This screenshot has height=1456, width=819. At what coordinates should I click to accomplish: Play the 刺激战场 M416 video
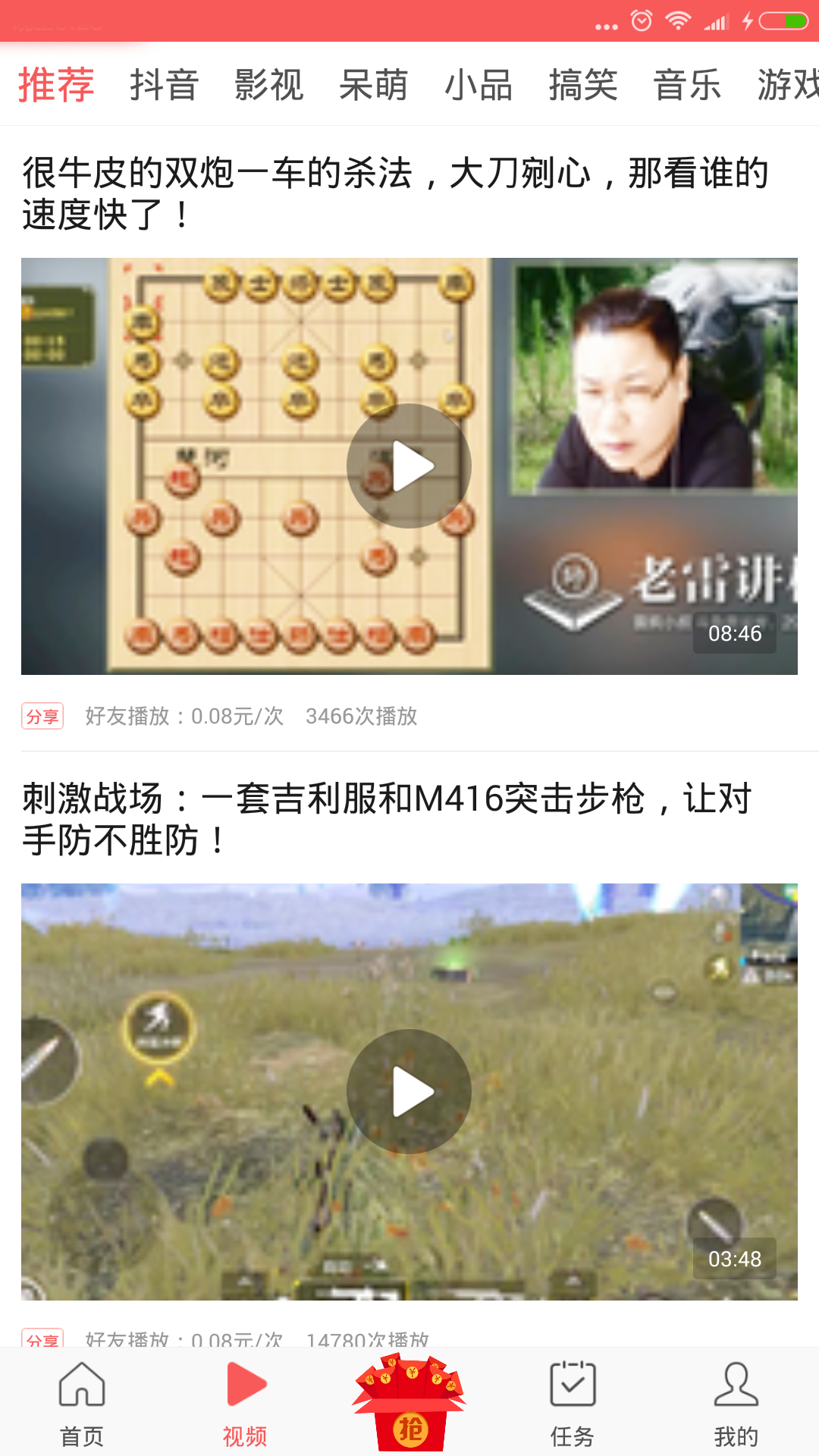click(x=409, y=1091)
